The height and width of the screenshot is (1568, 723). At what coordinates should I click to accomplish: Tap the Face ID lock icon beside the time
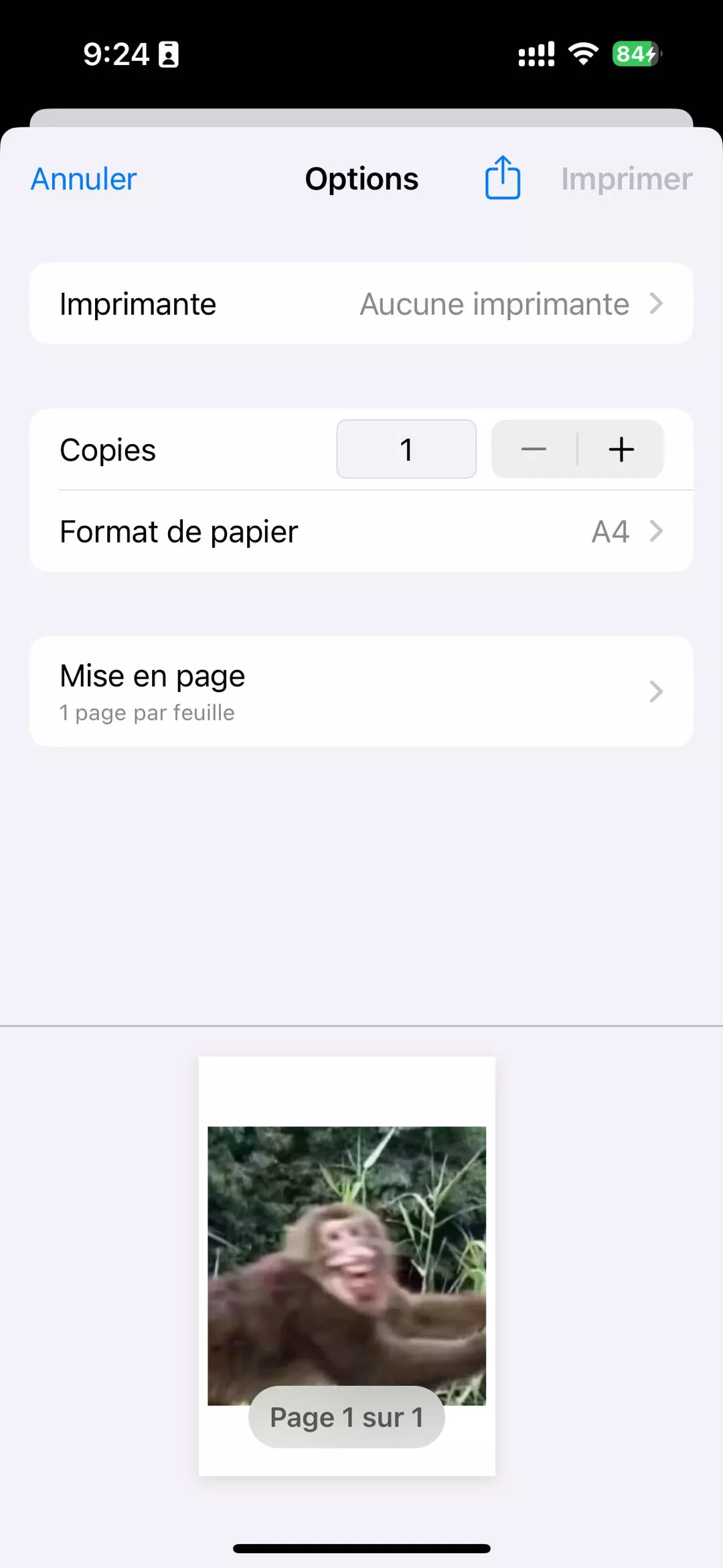click(168, 54)
